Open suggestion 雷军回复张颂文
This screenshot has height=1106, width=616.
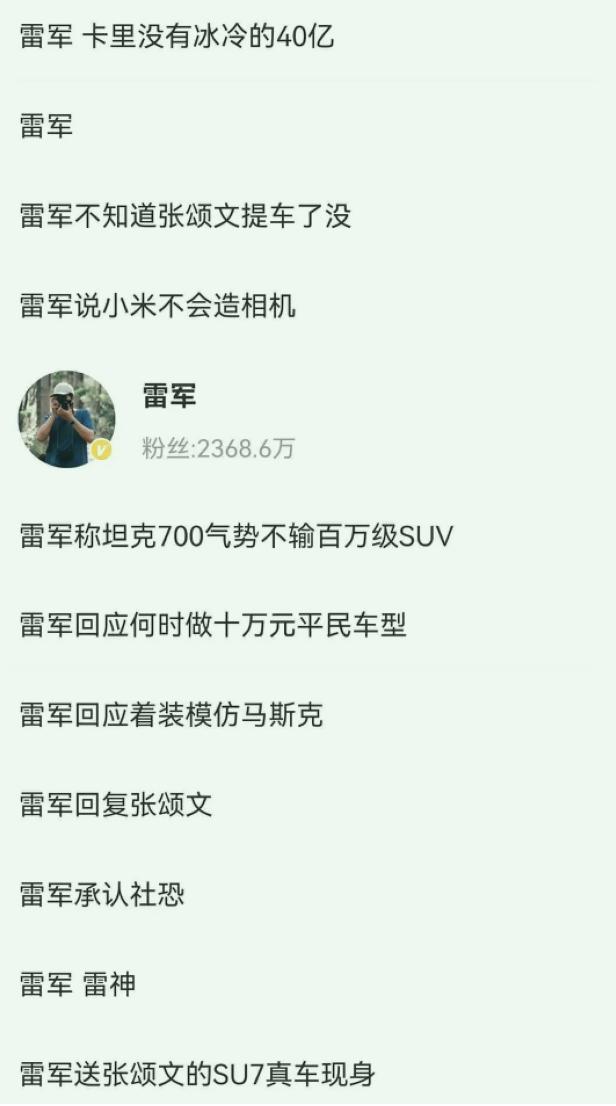(x=116, y=805)
